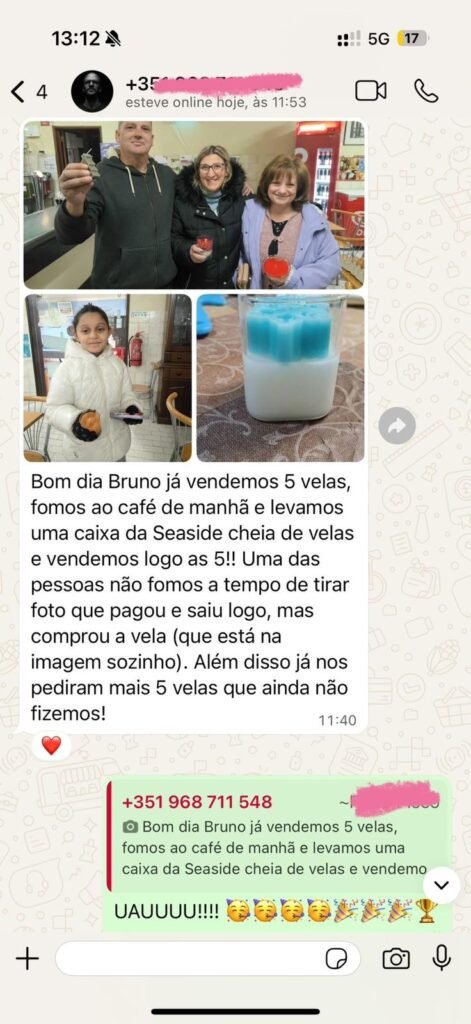
Task: Open the blue candle photo
Action: pyautogui.click(x=280, y=378)
